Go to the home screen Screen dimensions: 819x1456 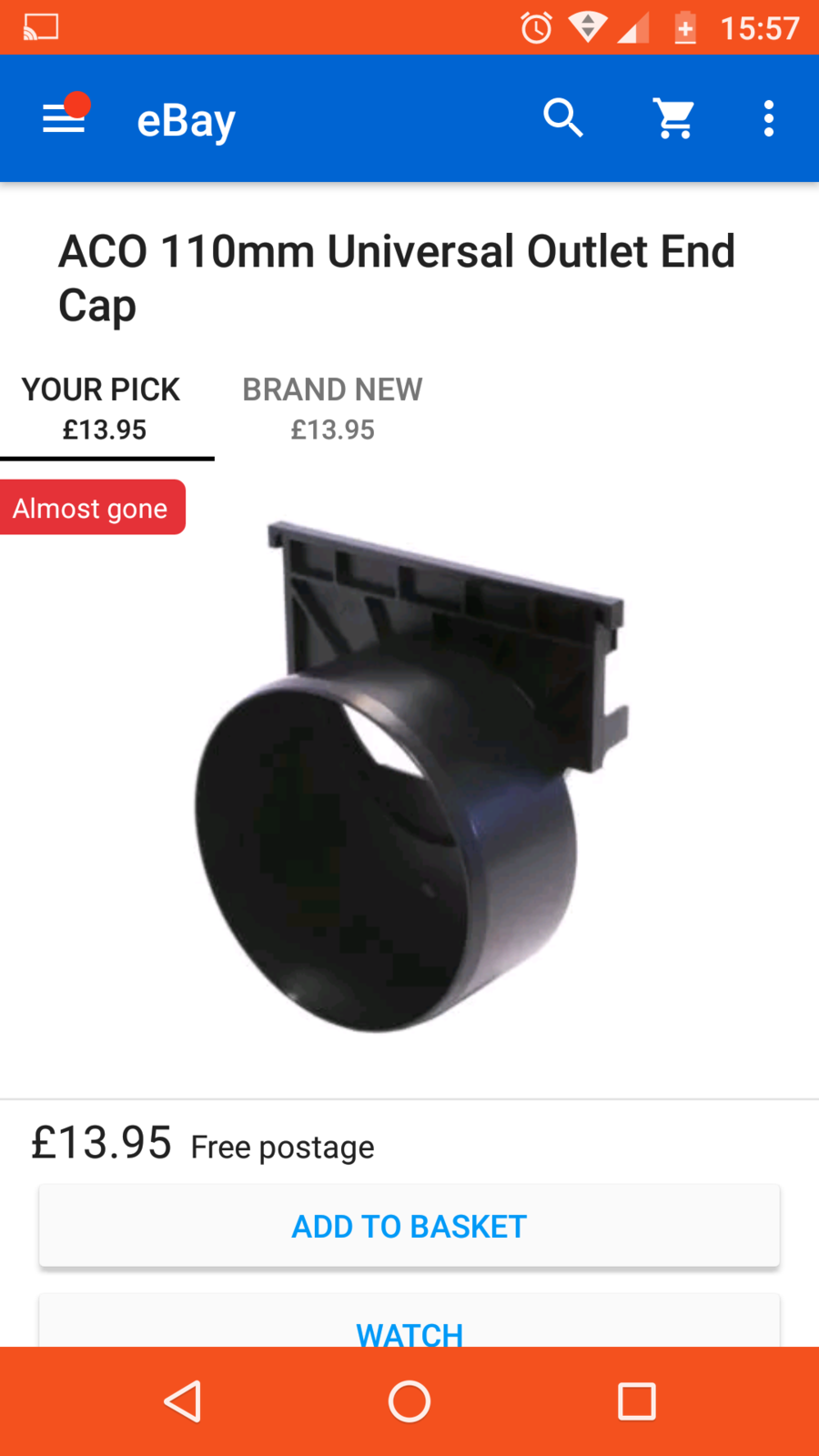[x=409, y=1401]
